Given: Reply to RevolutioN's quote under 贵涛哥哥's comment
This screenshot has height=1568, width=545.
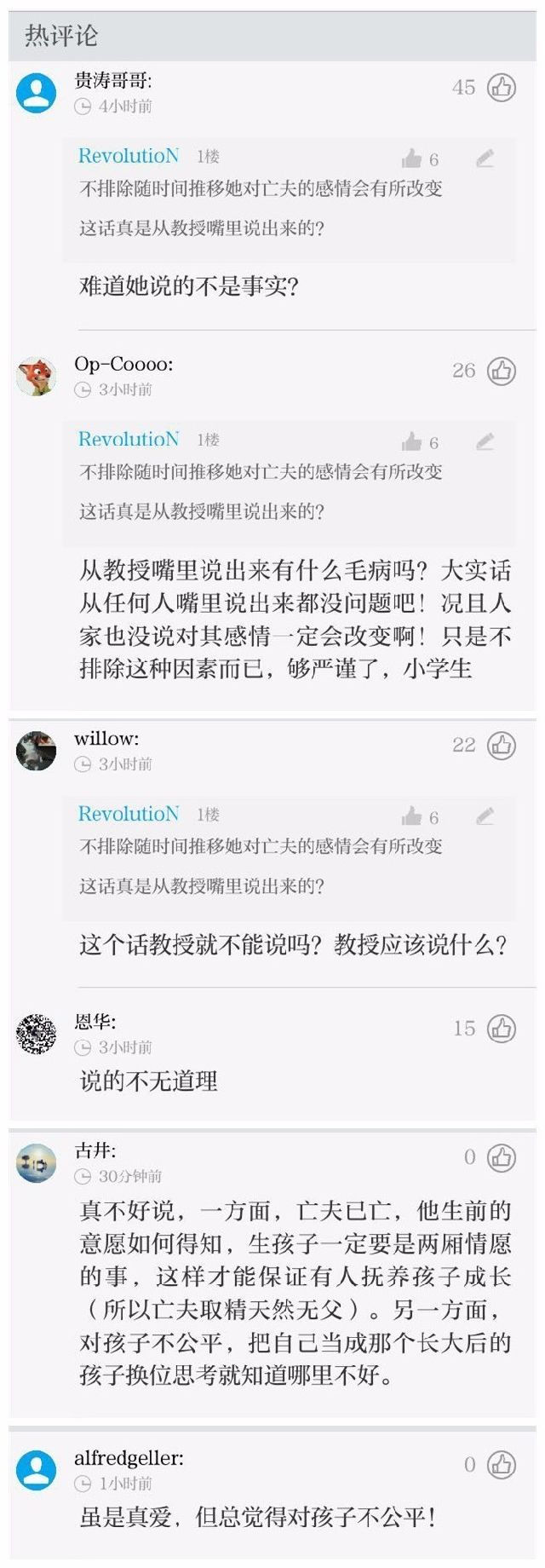Looking at the screenshot, I should [485, 159].
